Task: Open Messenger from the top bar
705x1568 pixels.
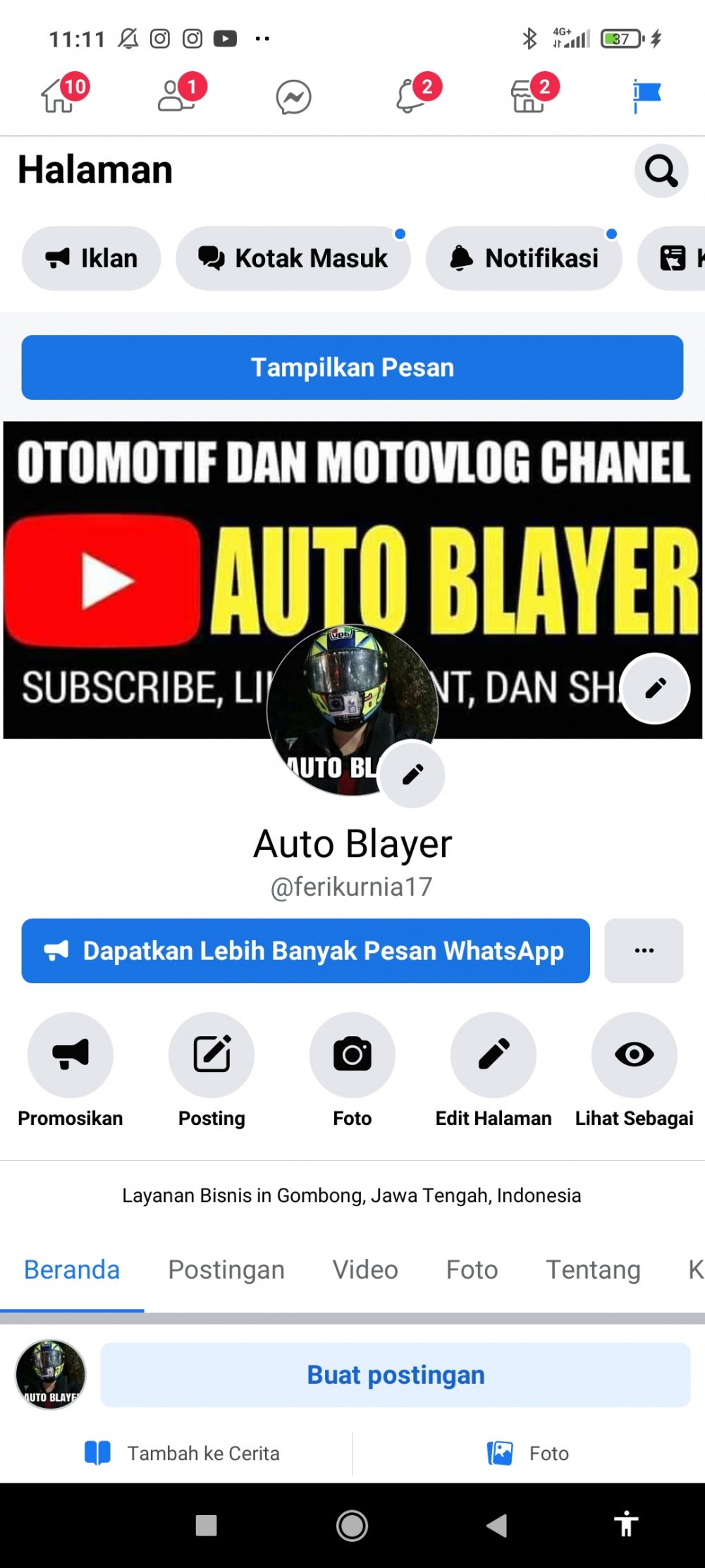Action: 293,97
